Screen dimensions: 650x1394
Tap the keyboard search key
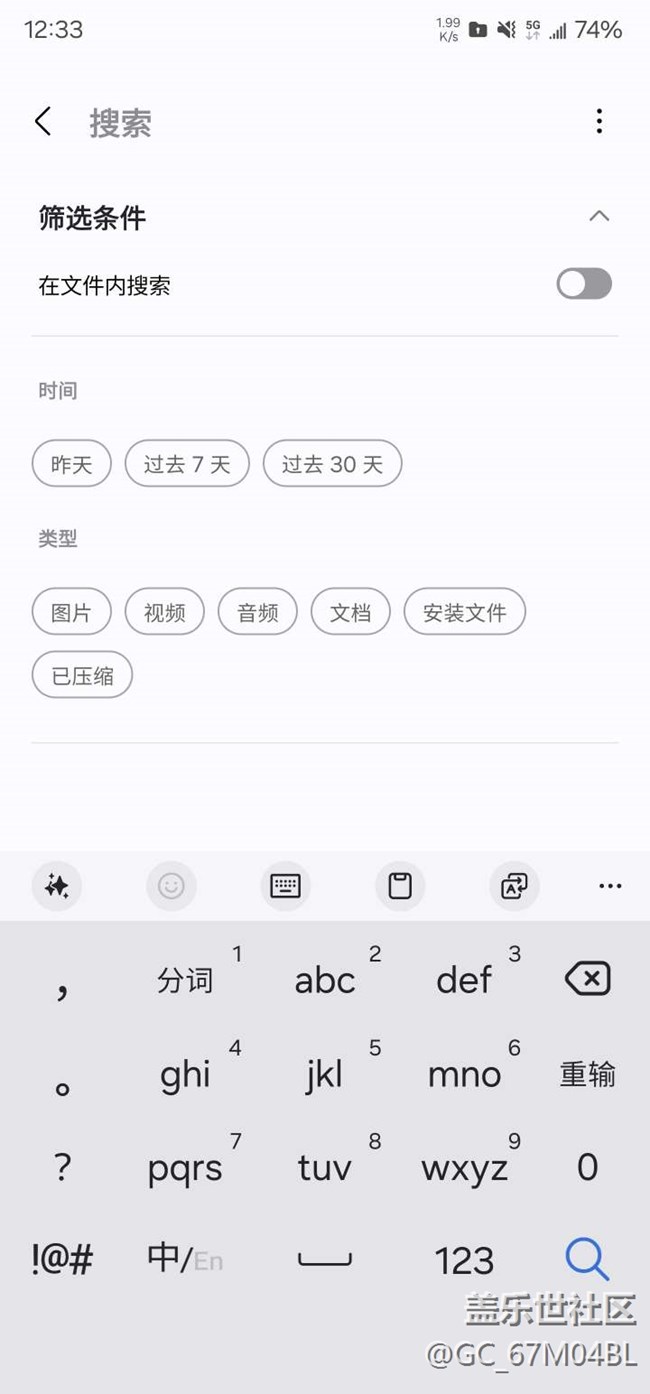[587, 1259]
